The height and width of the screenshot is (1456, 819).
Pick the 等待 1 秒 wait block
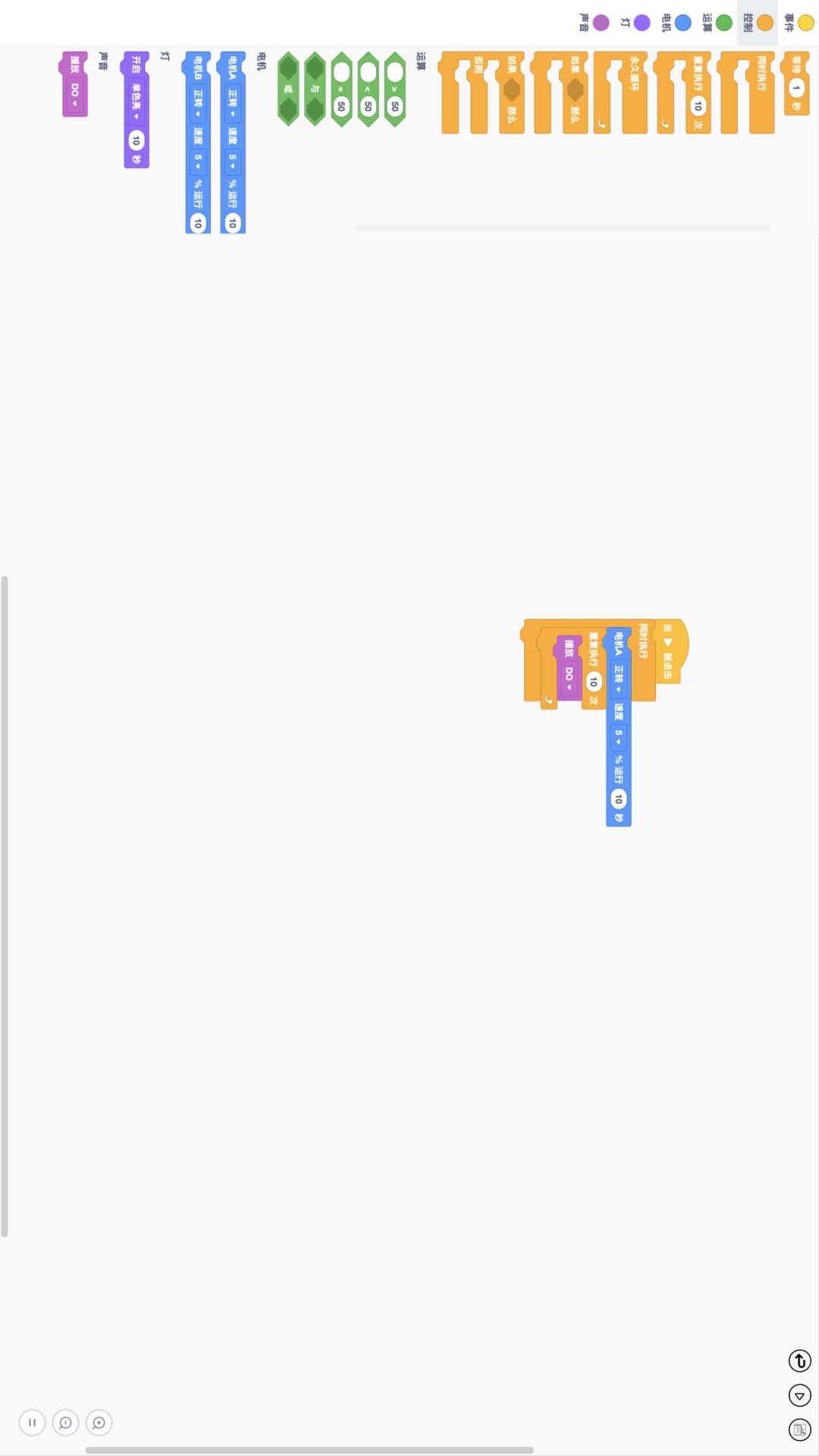[796, 68]
